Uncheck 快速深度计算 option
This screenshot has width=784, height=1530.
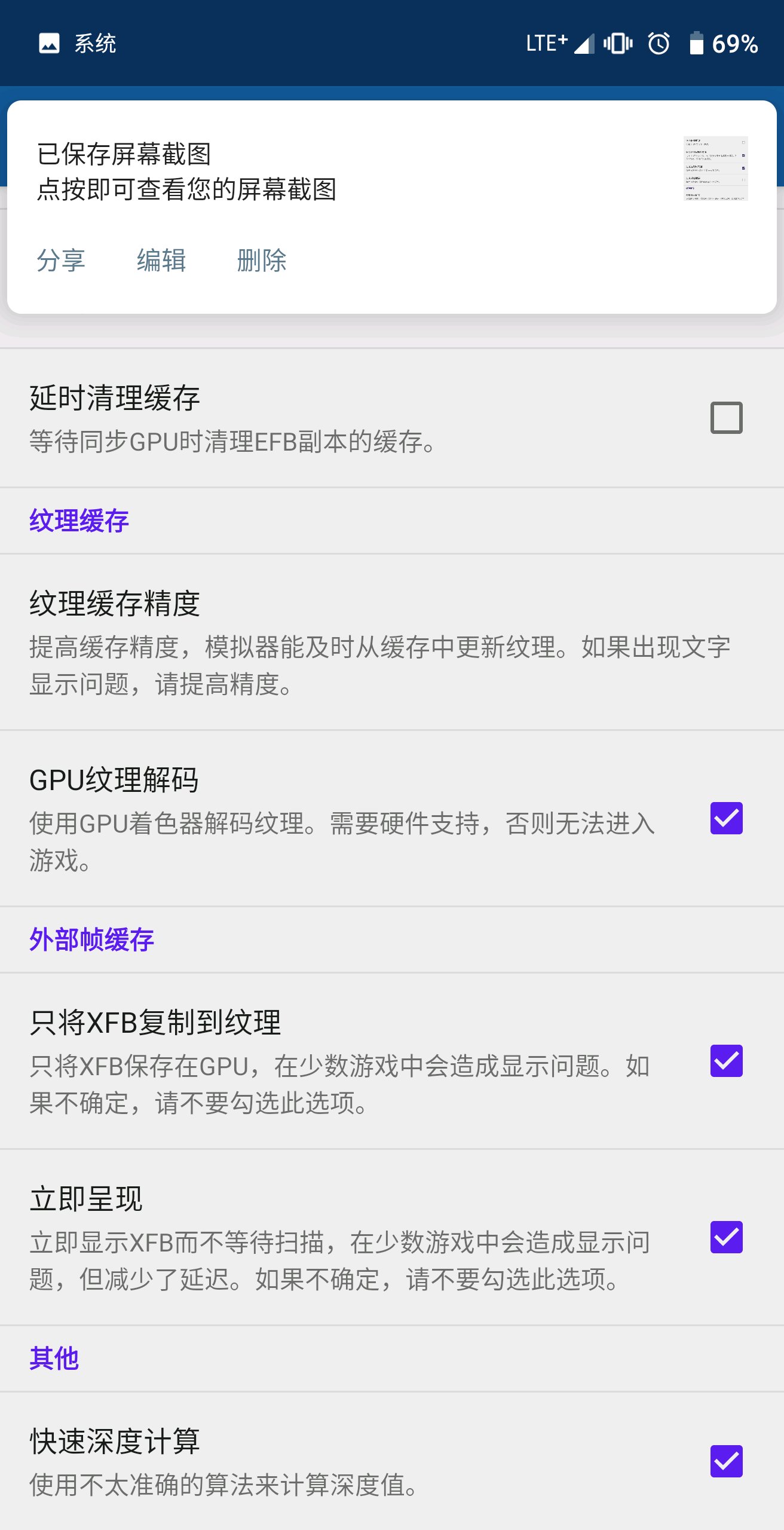[x=726, y=1461]
